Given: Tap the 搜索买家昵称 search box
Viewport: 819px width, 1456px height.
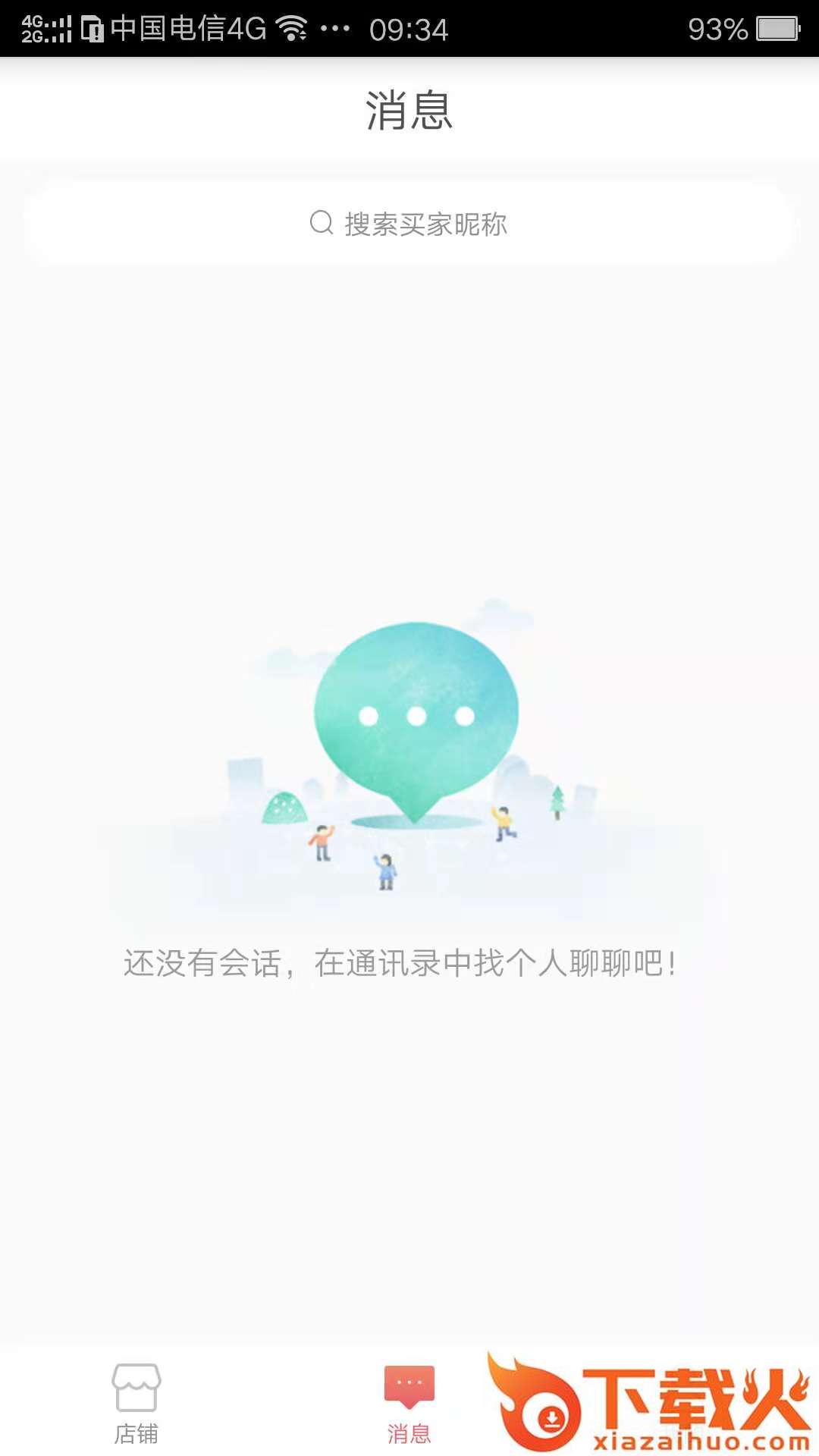Looking at the screenshot, I should pos(409,224).
